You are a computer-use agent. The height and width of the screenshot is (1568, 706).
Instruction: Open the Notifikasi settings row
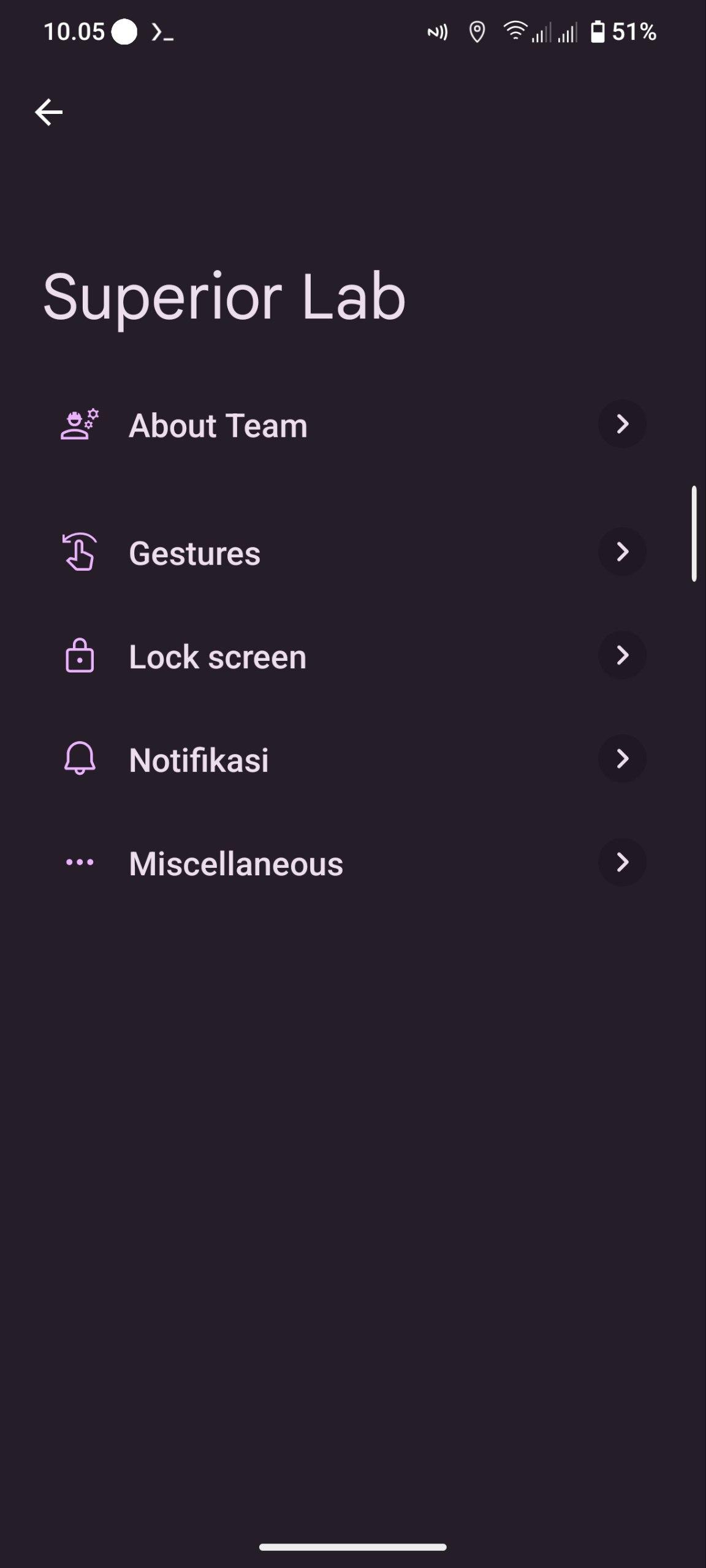[353, 759]
